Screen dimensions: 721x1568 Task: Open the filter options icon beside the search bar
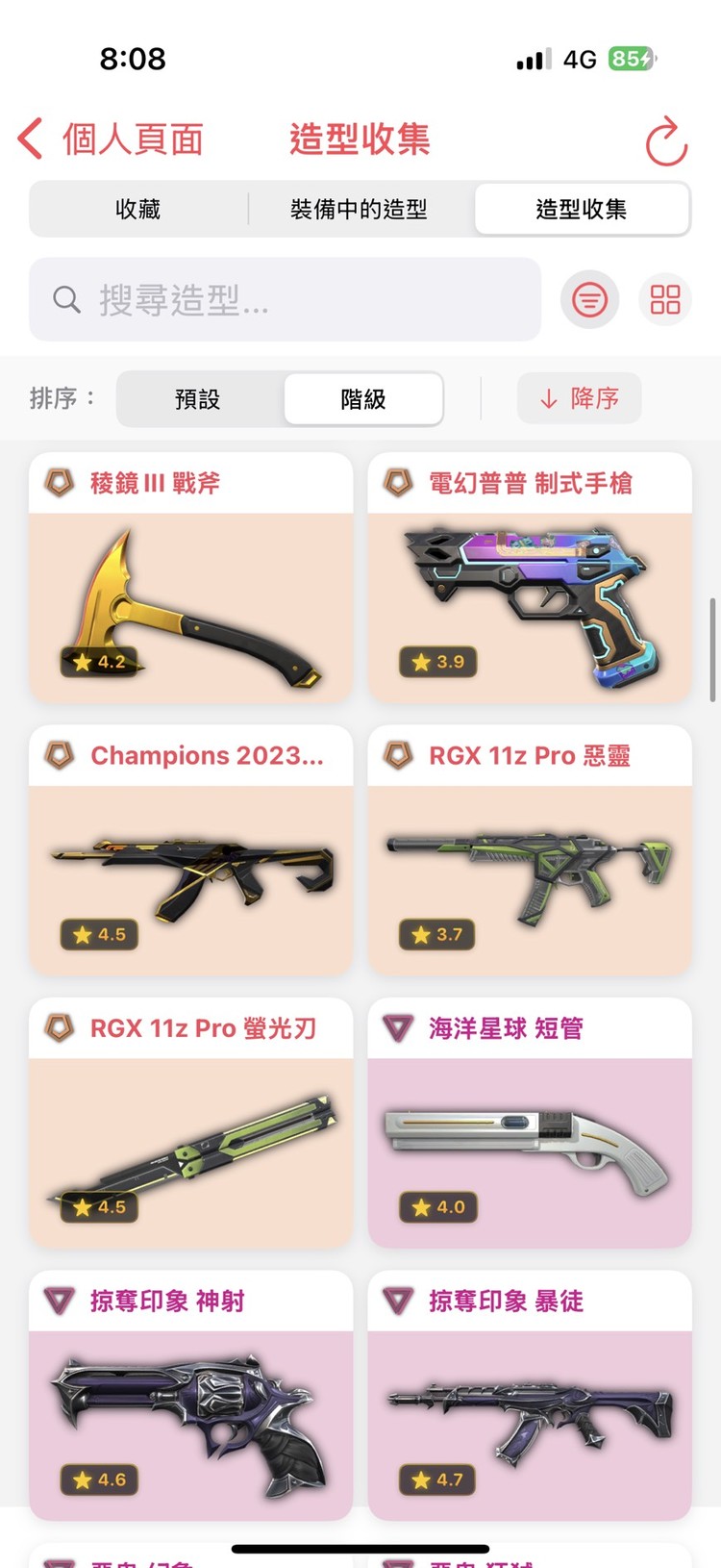(589, 299)
